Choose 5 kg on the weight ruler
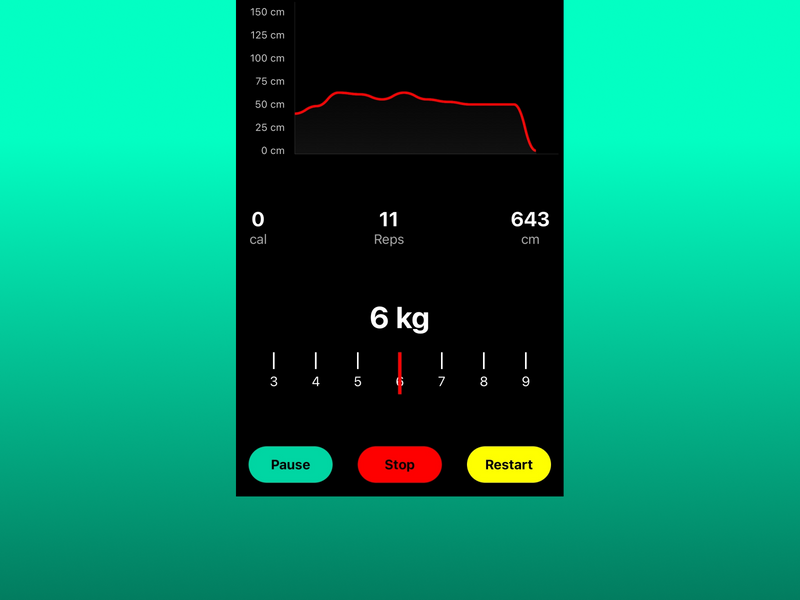 click(358, 371)
